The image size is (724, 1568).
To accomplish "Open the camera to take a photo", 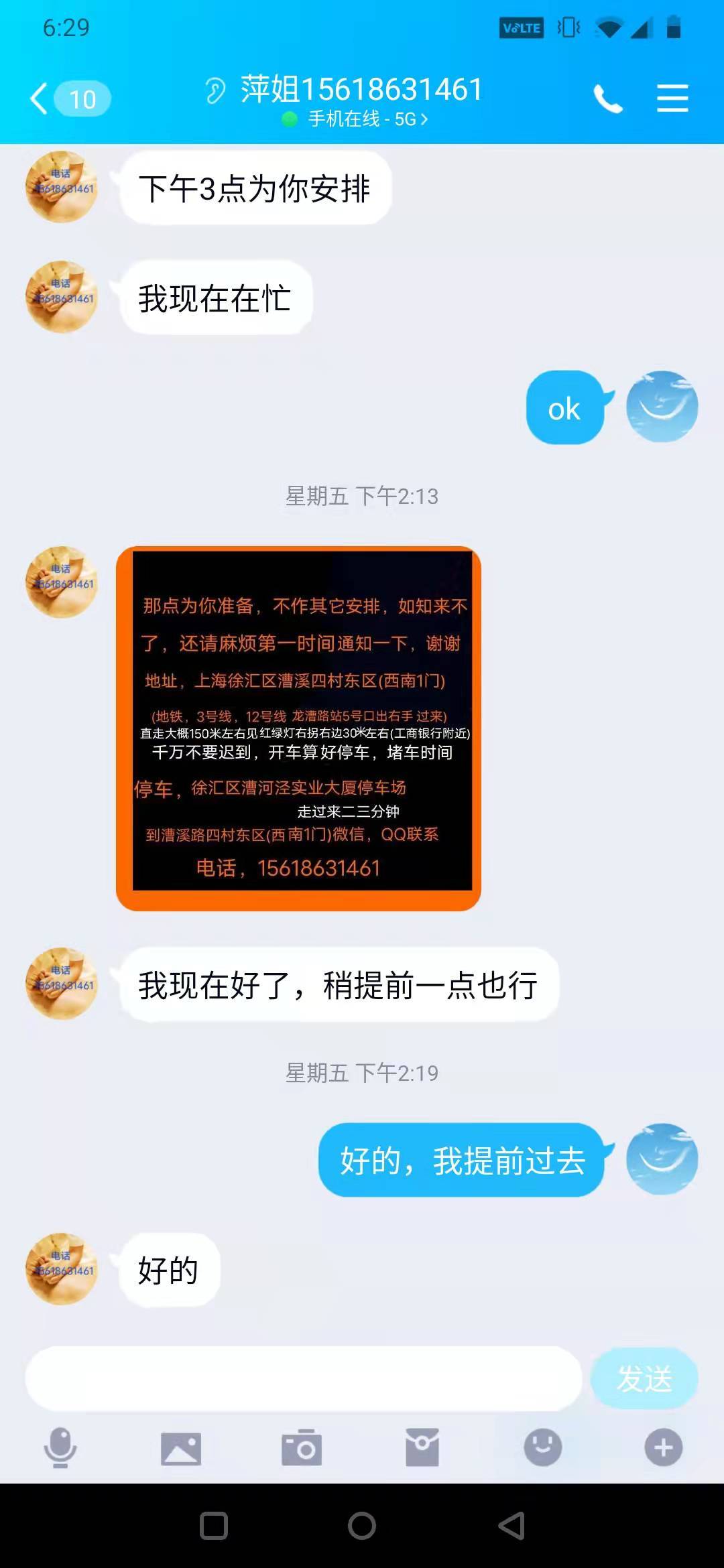I will click(x=302, y=1449).
